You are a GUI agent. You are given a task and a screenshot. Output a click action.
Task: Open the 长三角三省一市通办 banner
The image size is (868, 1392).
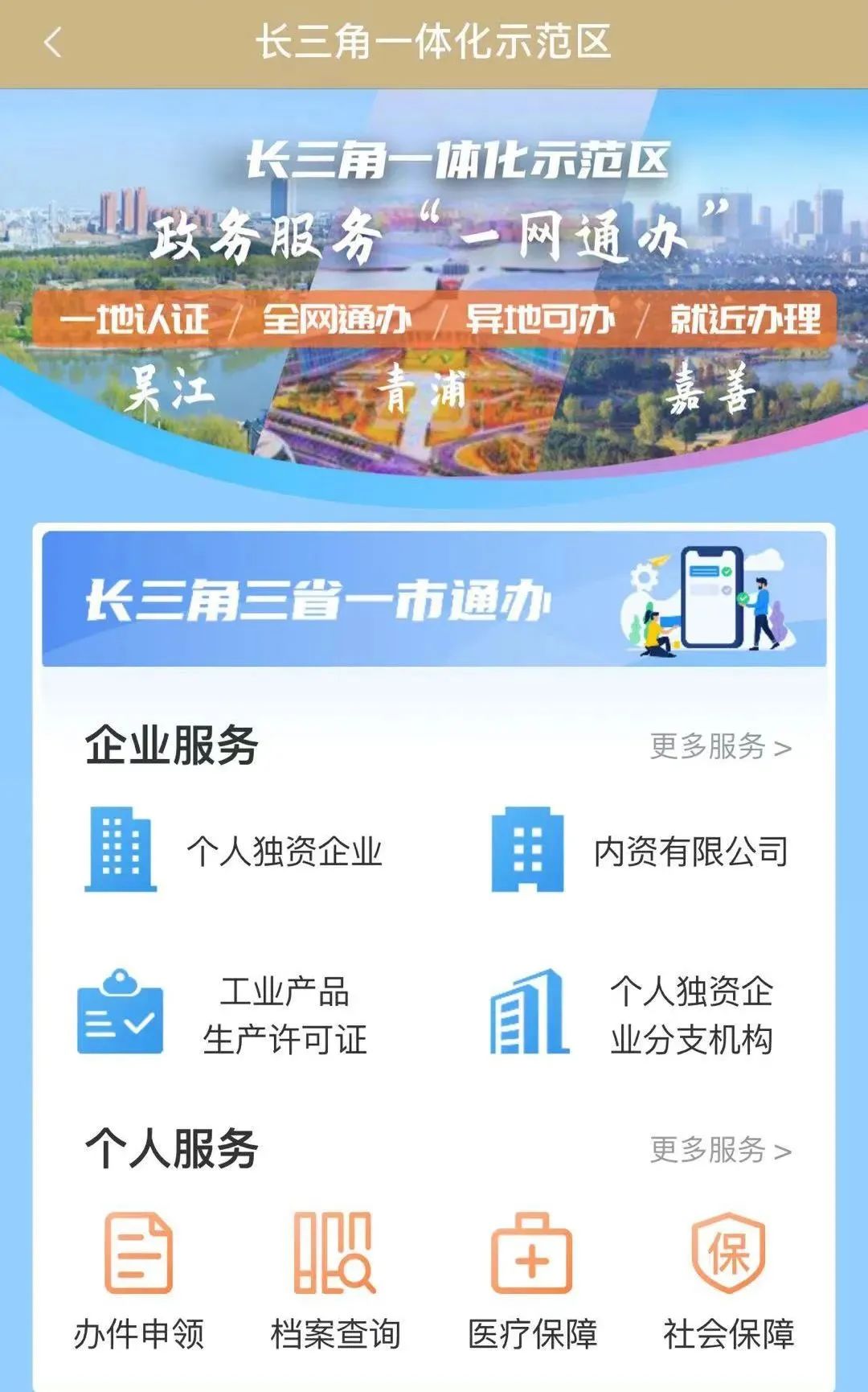(x=434, y=599)
